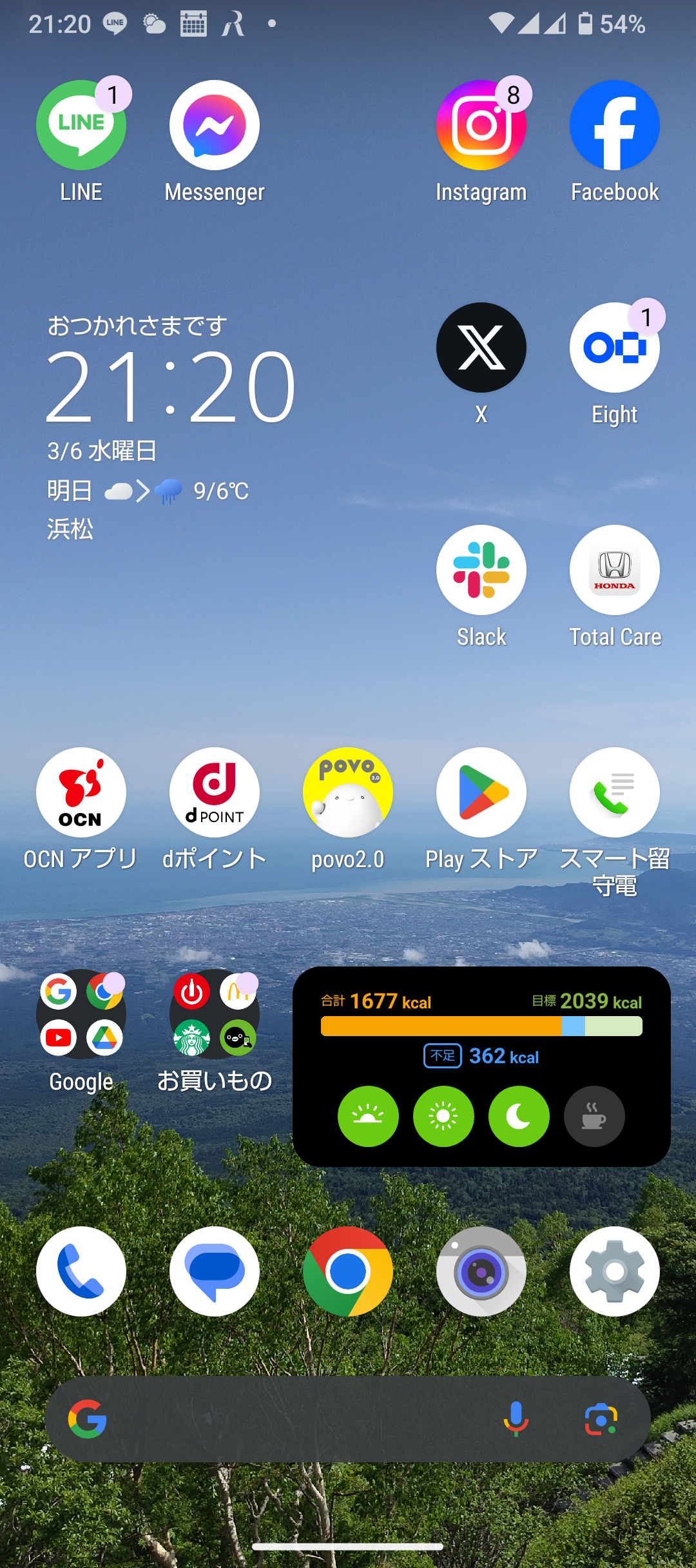The width and height of the screenshot is (696, 1568).
Task: Tap the coffee cup snack button in calorie widget
Action: coord(594,1116)
